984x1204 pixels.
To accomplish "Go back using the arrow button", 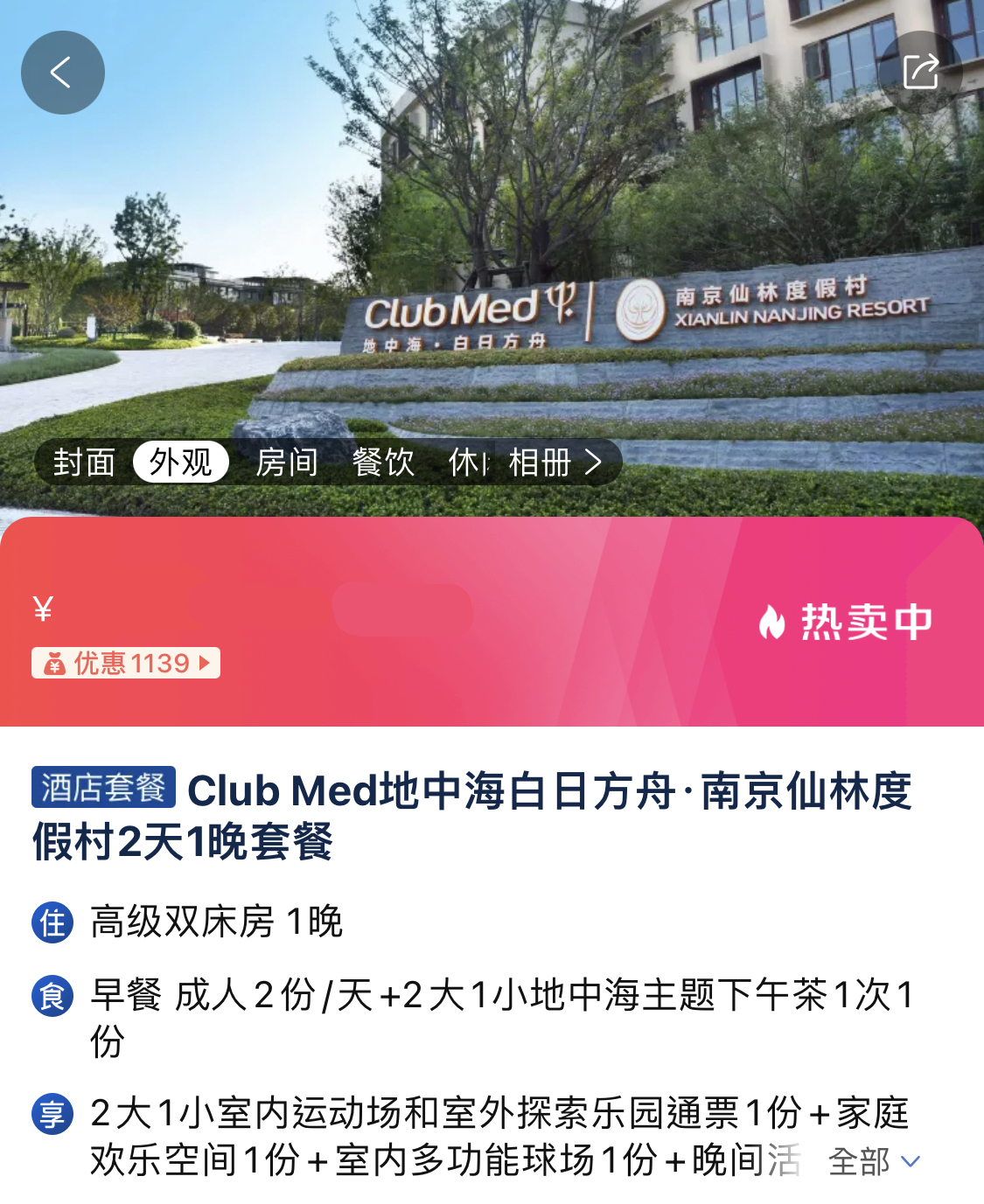I will (62, 73).
